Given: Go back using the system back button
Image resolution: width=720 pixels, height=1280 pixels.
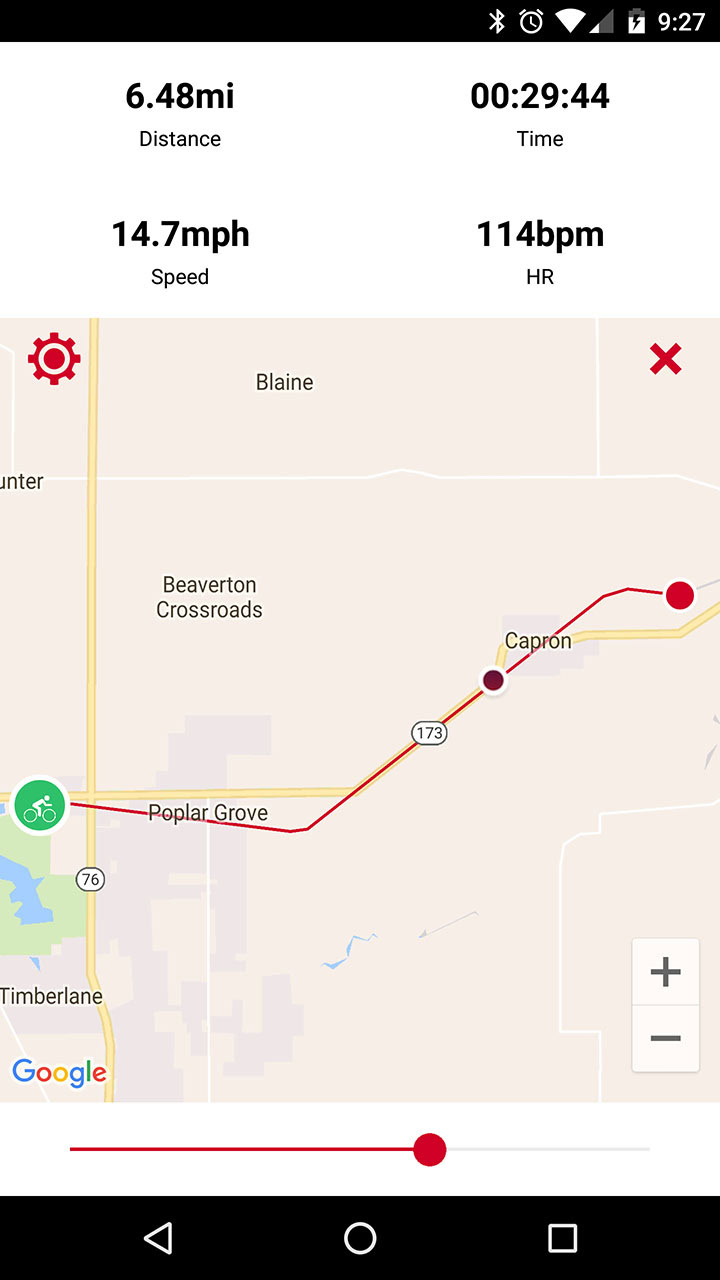Looking at the screenshot, I should point(158,1238).
